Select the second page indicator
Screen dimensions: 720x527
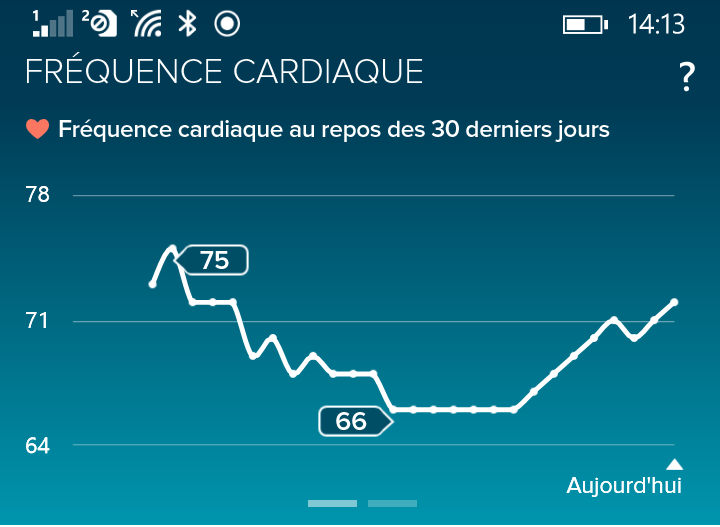pos(392,503)
